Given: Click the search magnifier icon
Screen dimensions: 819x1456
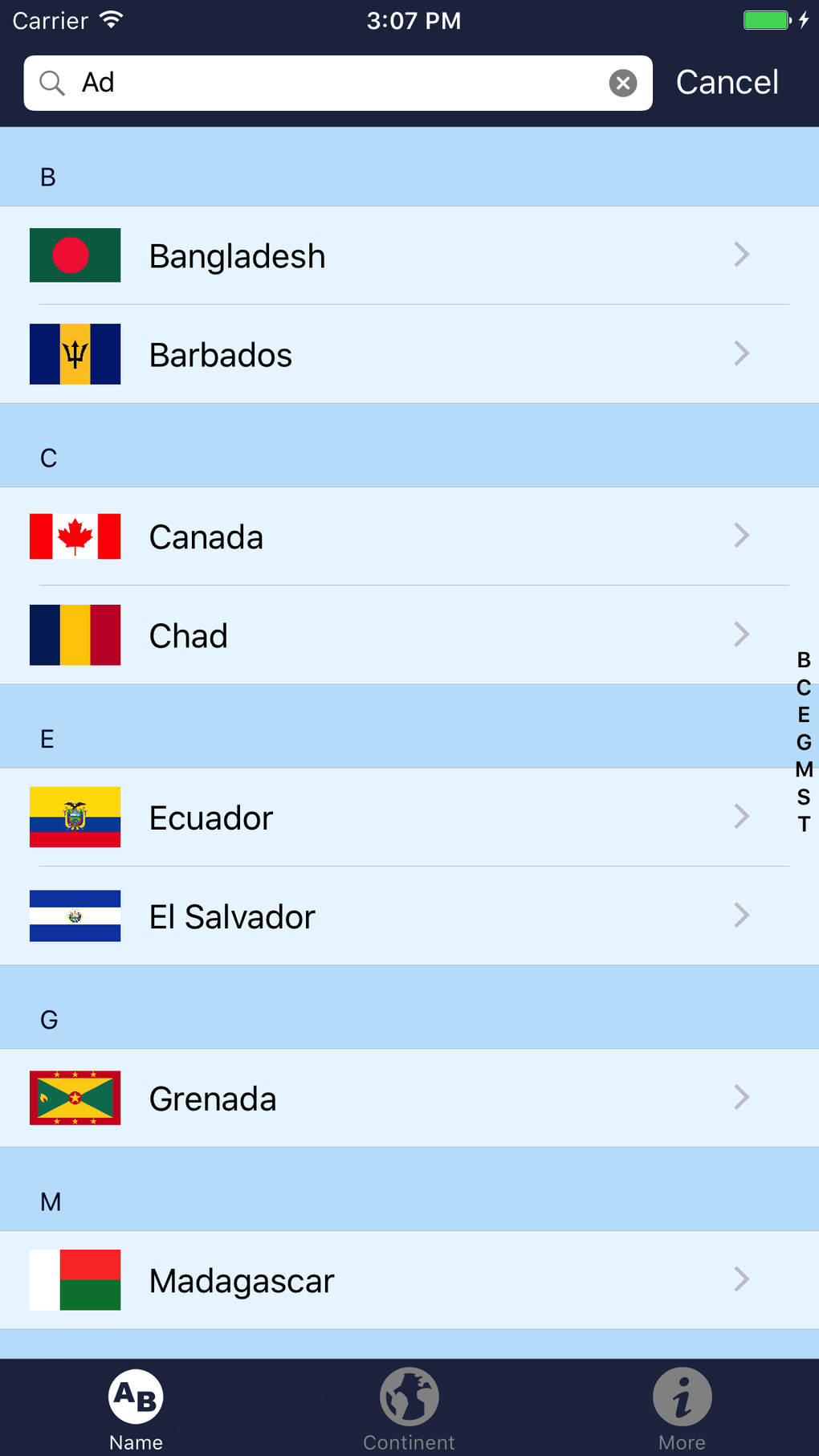Looking at the screenshot, I should click(x=51, y=82).
